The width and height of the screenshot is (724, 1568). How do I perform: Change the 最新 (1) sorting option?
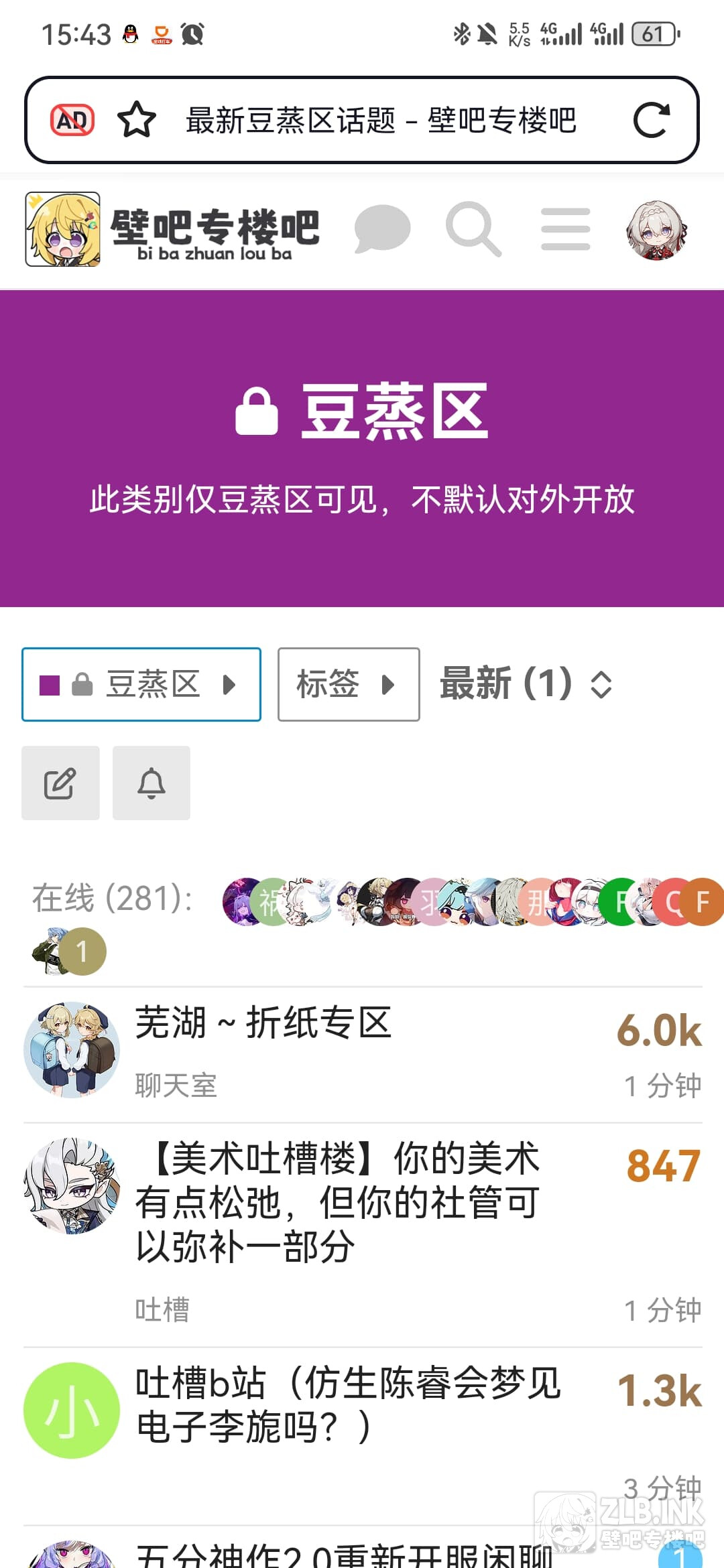(526, 684)
